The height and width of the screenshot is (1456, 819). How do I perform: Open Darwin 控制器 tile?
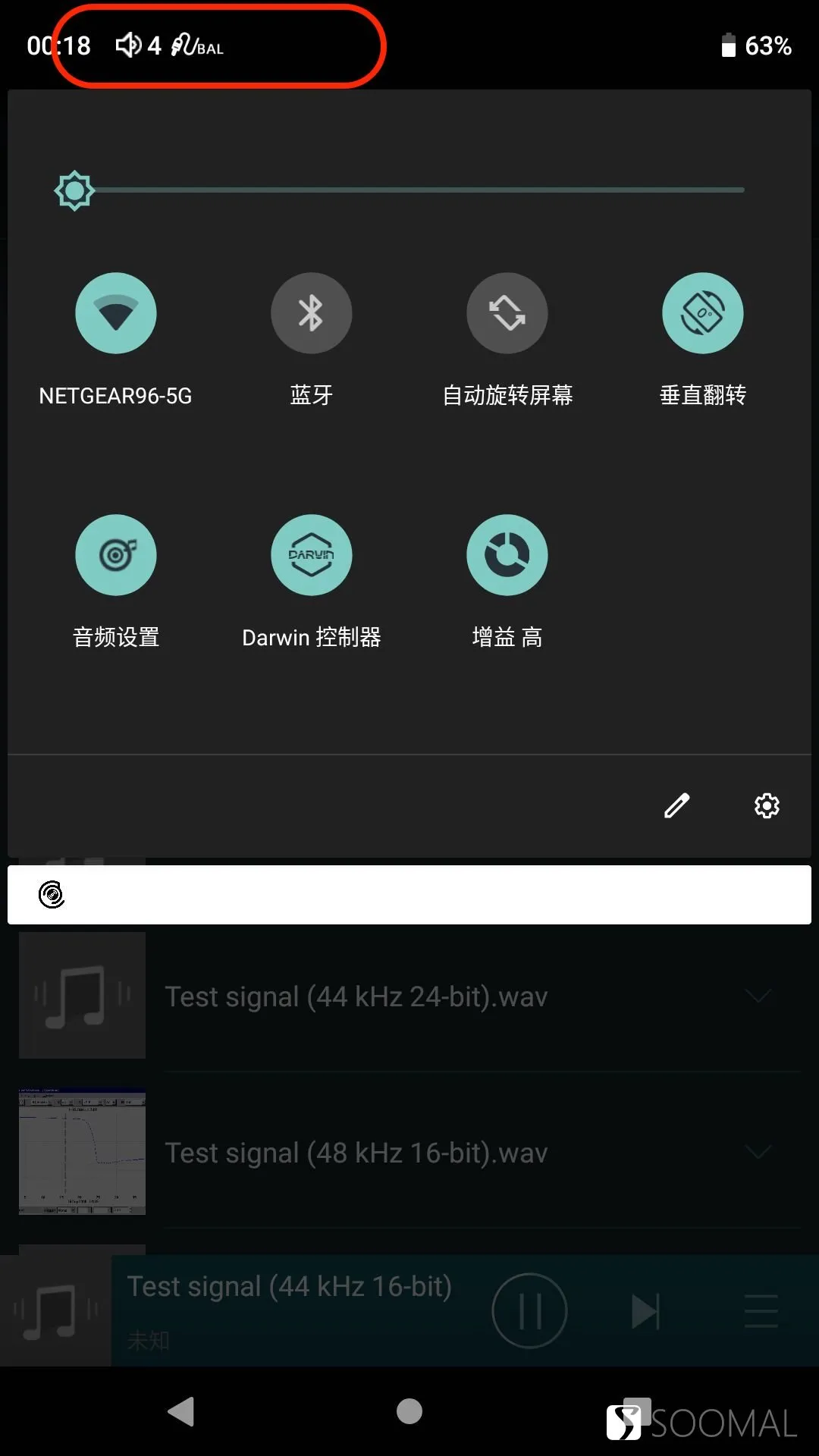[311, 555]
